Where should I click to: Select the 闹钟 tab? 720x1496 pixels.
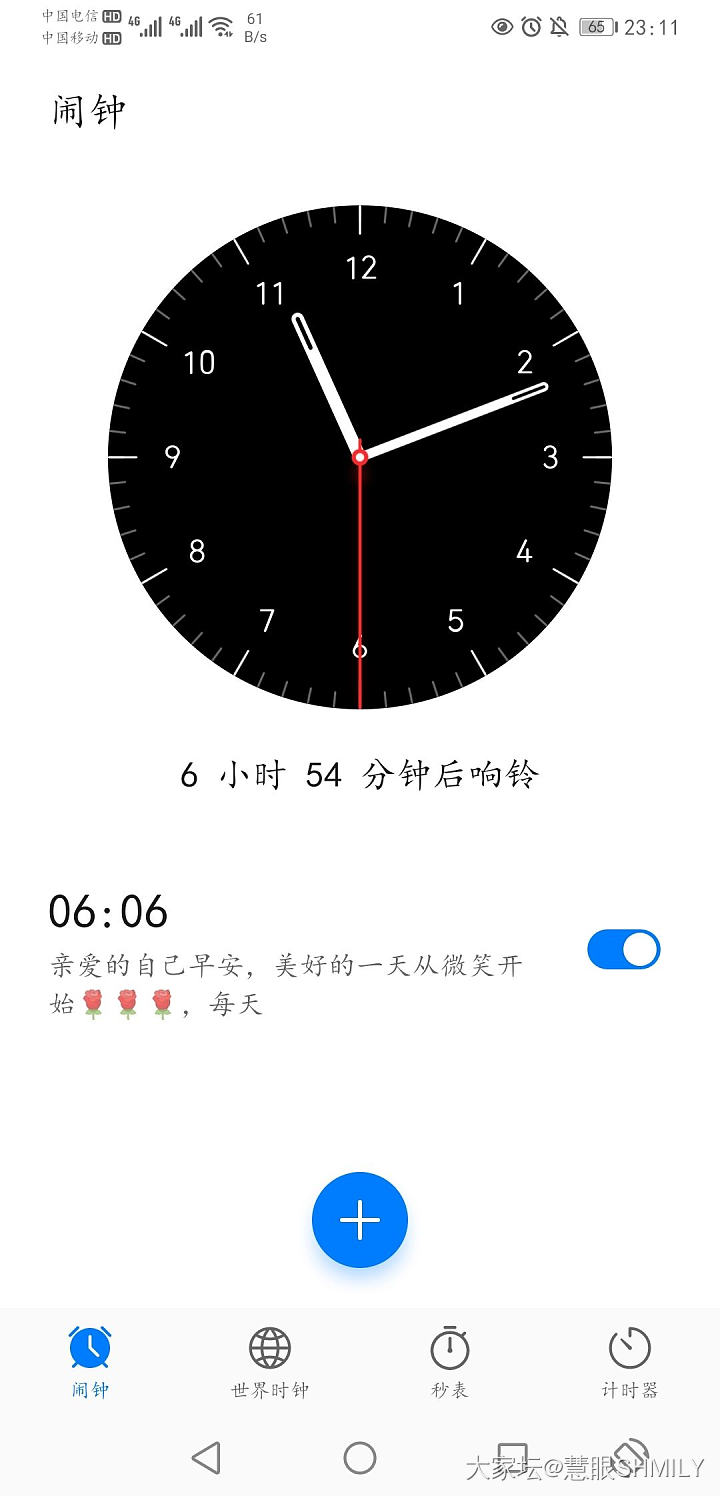click(x=90, y=1362)
